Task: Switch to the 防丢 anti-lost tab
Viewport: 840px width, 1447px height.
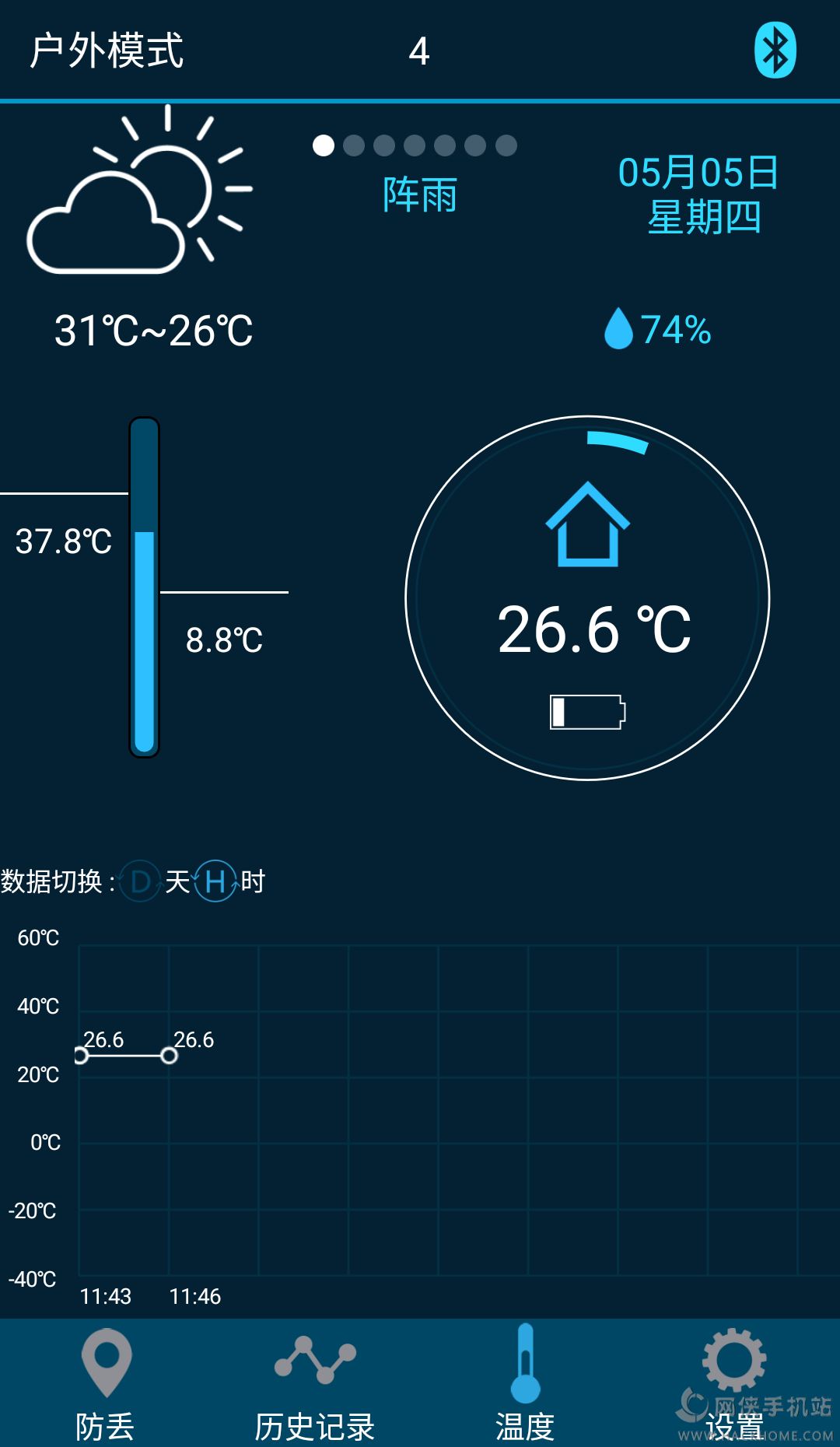Action: pos(106,1385)
